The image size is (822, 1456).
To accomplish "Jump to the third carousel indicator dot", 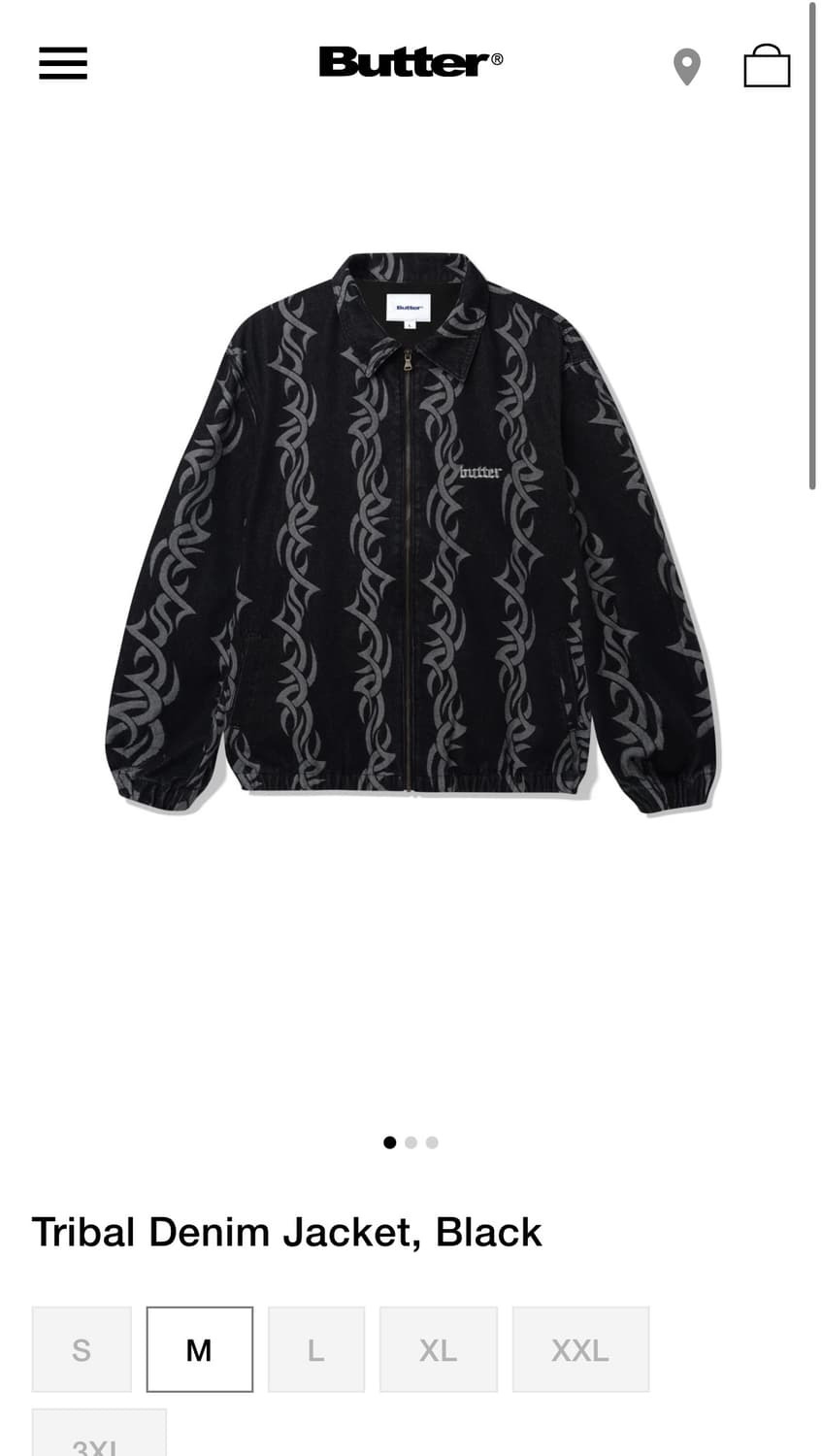I will (x=431, y=1142).
